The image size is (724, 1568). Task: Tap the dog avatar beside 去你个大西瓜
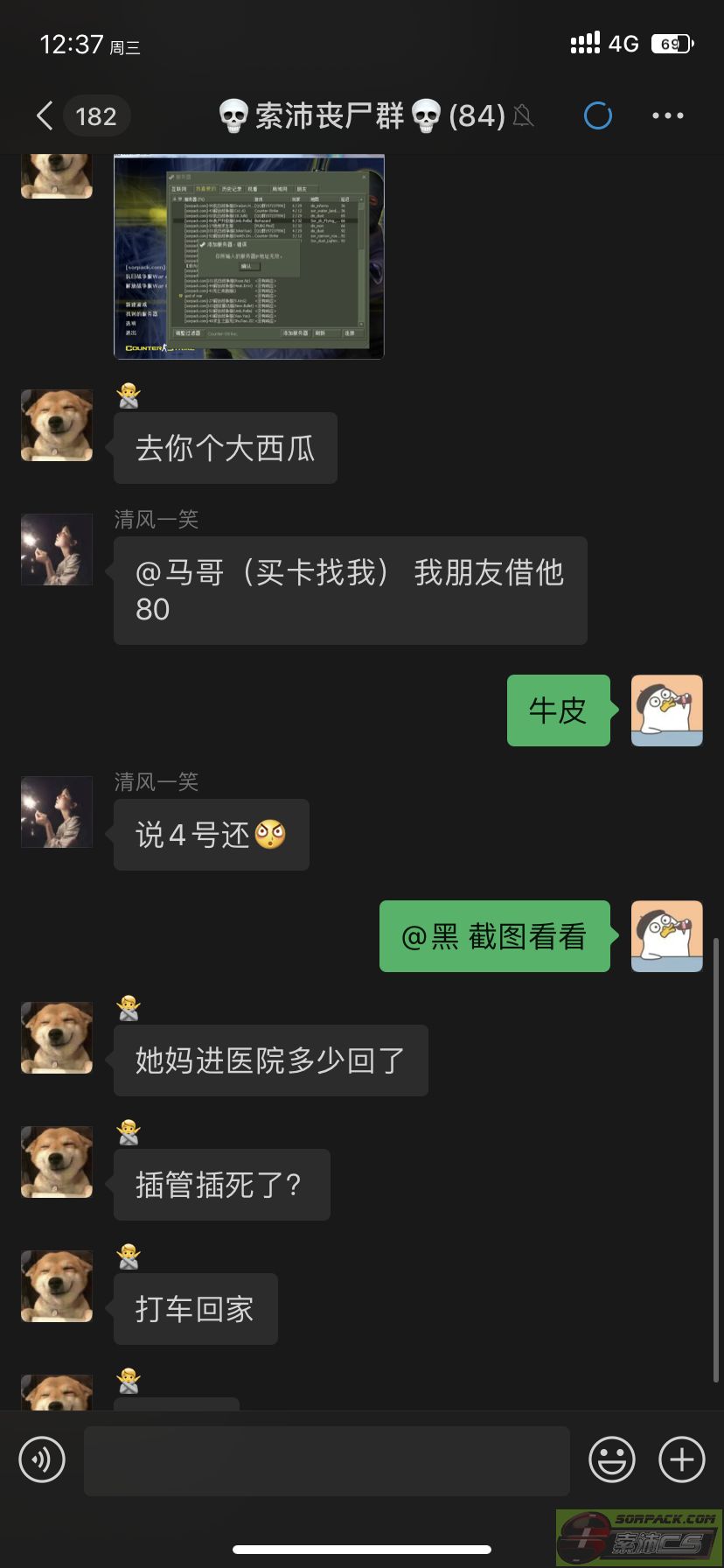57,425
